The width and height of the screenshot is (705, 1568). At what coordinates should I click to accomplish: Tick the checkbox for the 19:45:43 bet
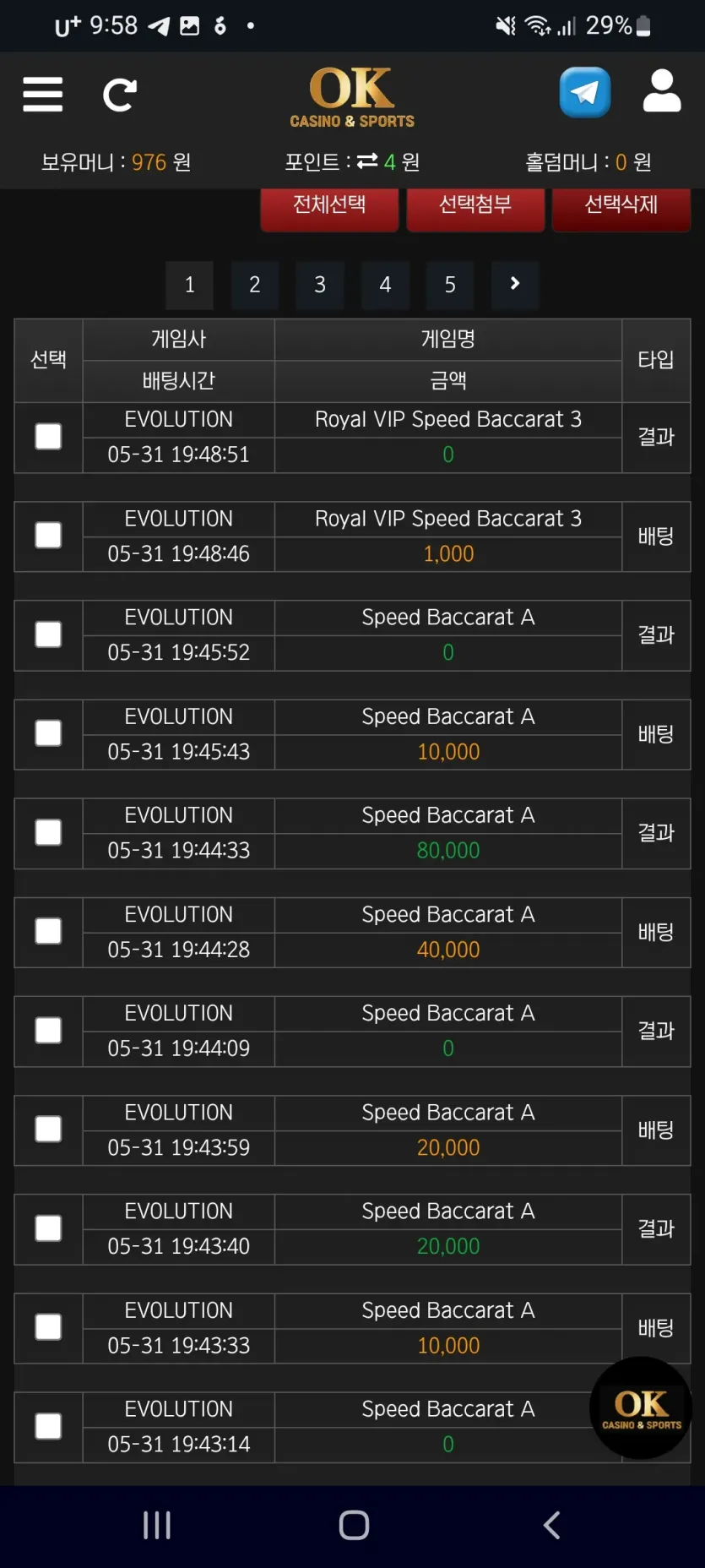[48, 733]
